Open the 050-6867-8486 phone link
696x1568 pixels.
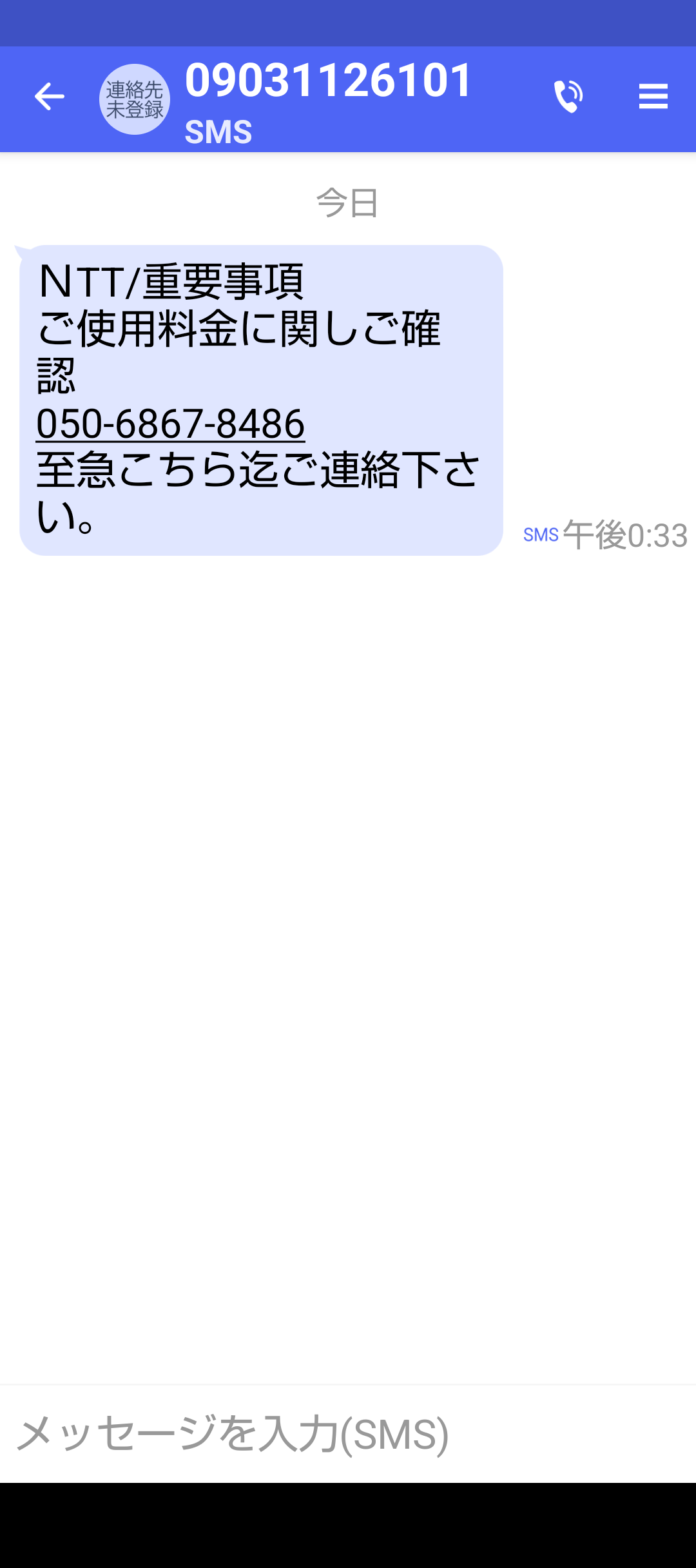(x=170, y=424)
